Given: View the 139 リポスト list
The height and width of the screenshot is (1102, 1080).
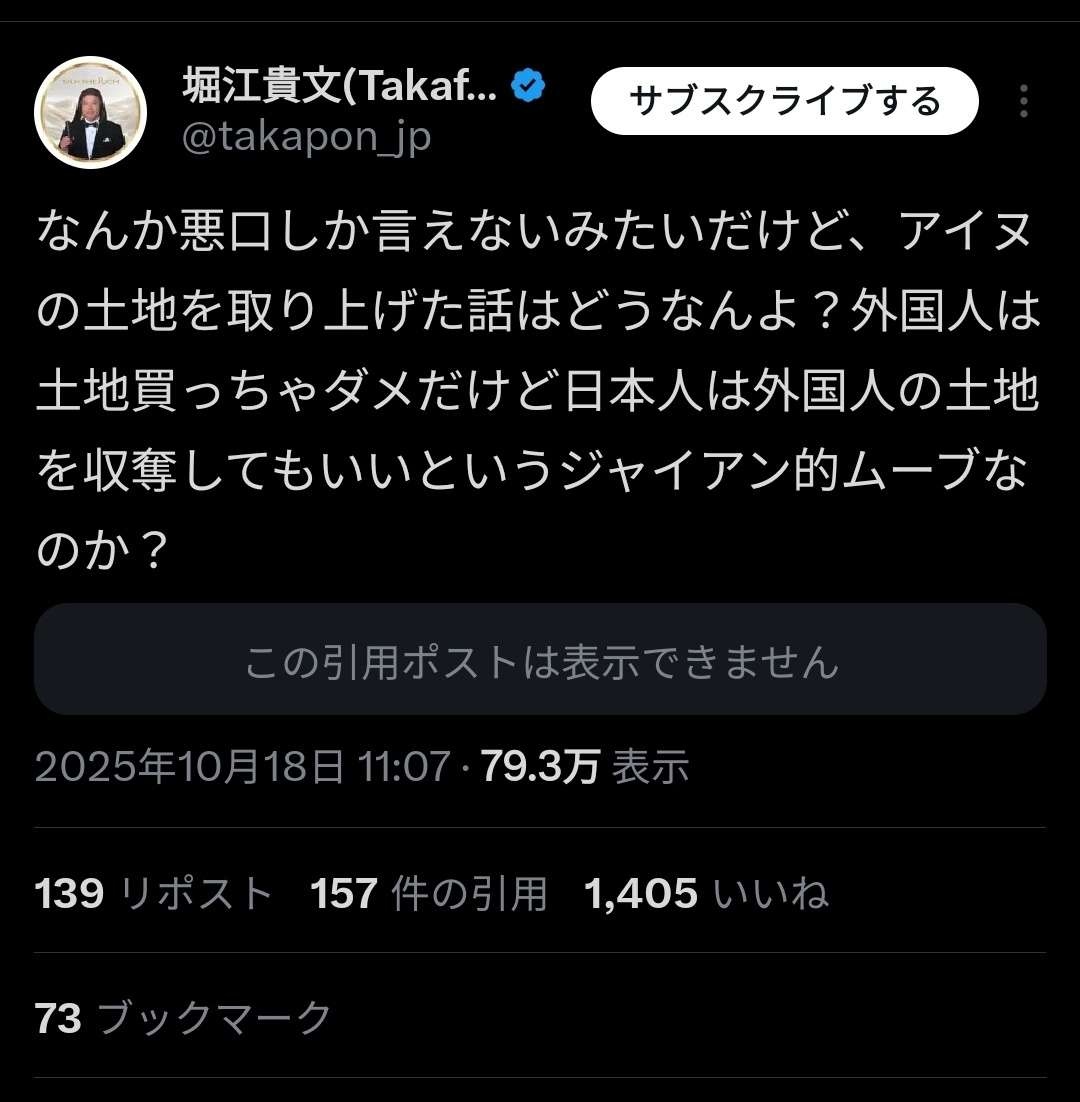Looking at the screenshot, I should [154, 893].
